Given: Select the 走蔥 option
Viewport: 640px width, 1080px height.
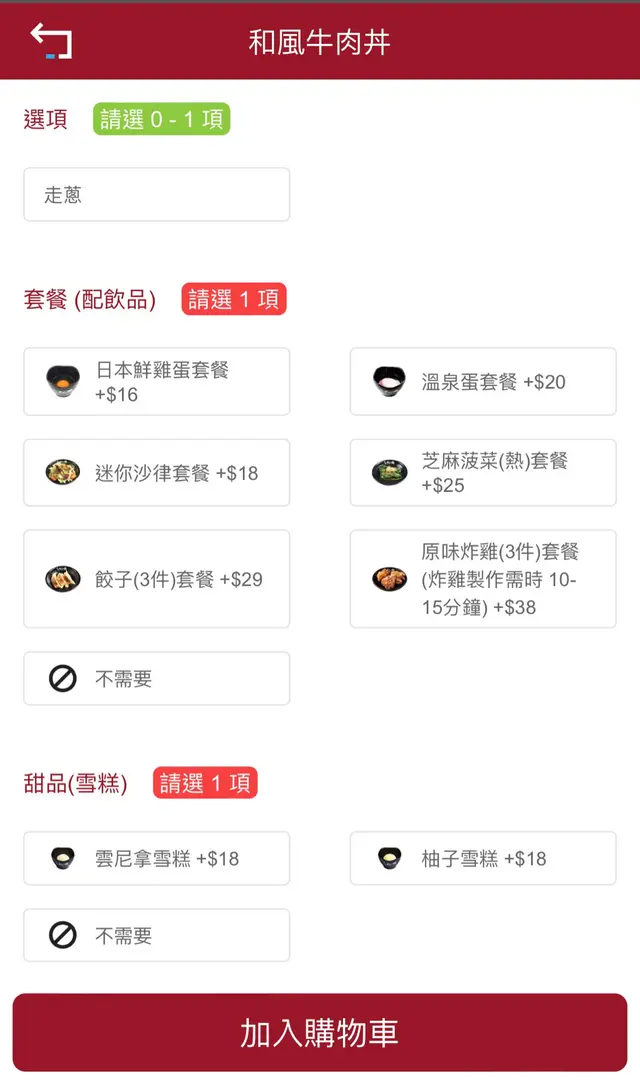Looking at the screenshot, I should 157,194.
